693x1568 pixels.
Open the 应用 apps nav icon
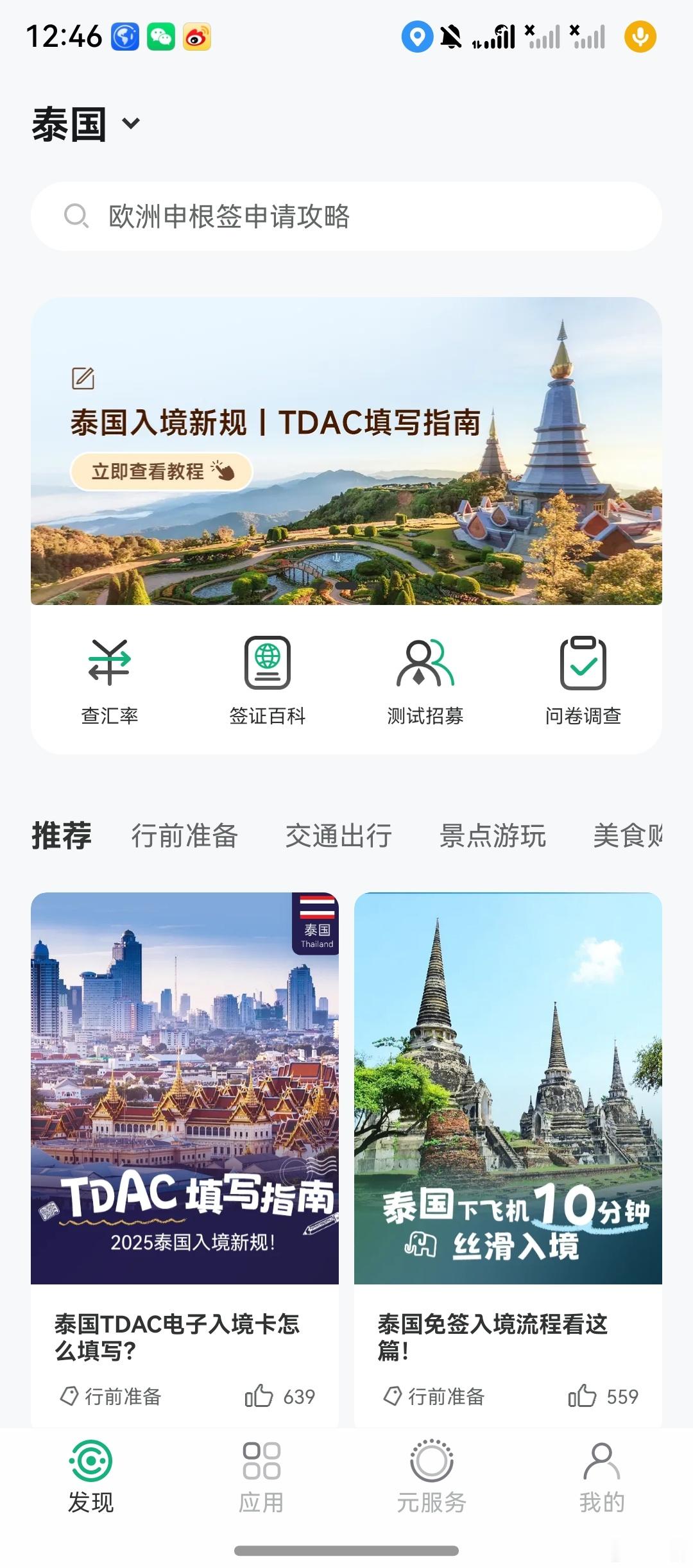[x=263, y=1469]
